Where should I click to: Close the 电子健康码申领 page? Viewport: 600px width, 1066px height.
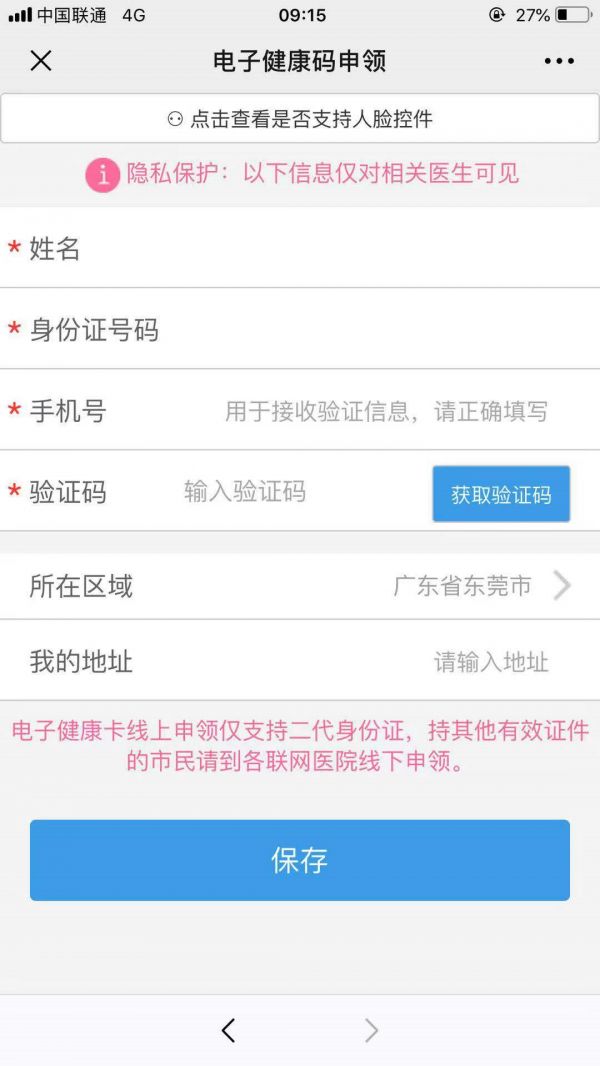tap(40, 61)
